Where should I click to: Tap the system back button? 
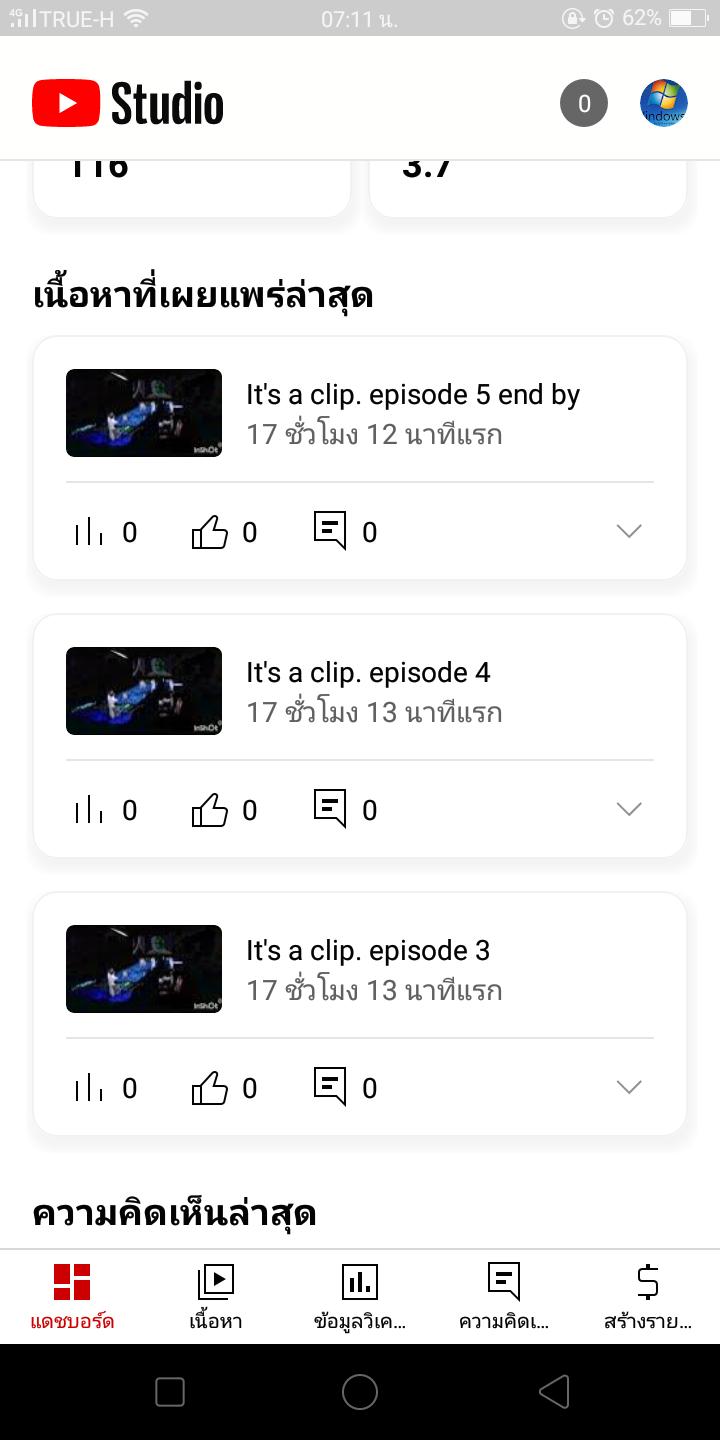tap(553, 1391)
